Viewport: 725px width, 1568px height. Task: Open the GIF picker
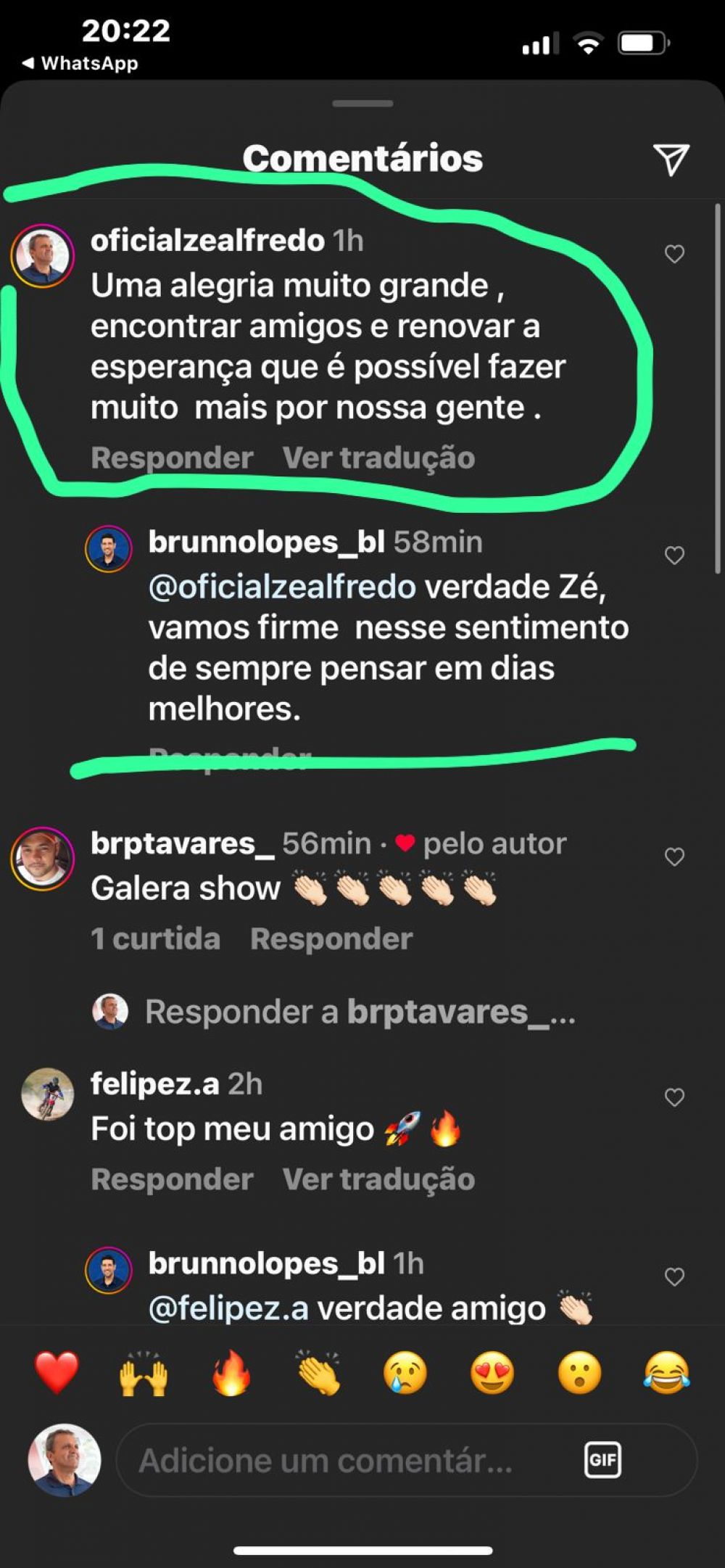coord(602,1460)
